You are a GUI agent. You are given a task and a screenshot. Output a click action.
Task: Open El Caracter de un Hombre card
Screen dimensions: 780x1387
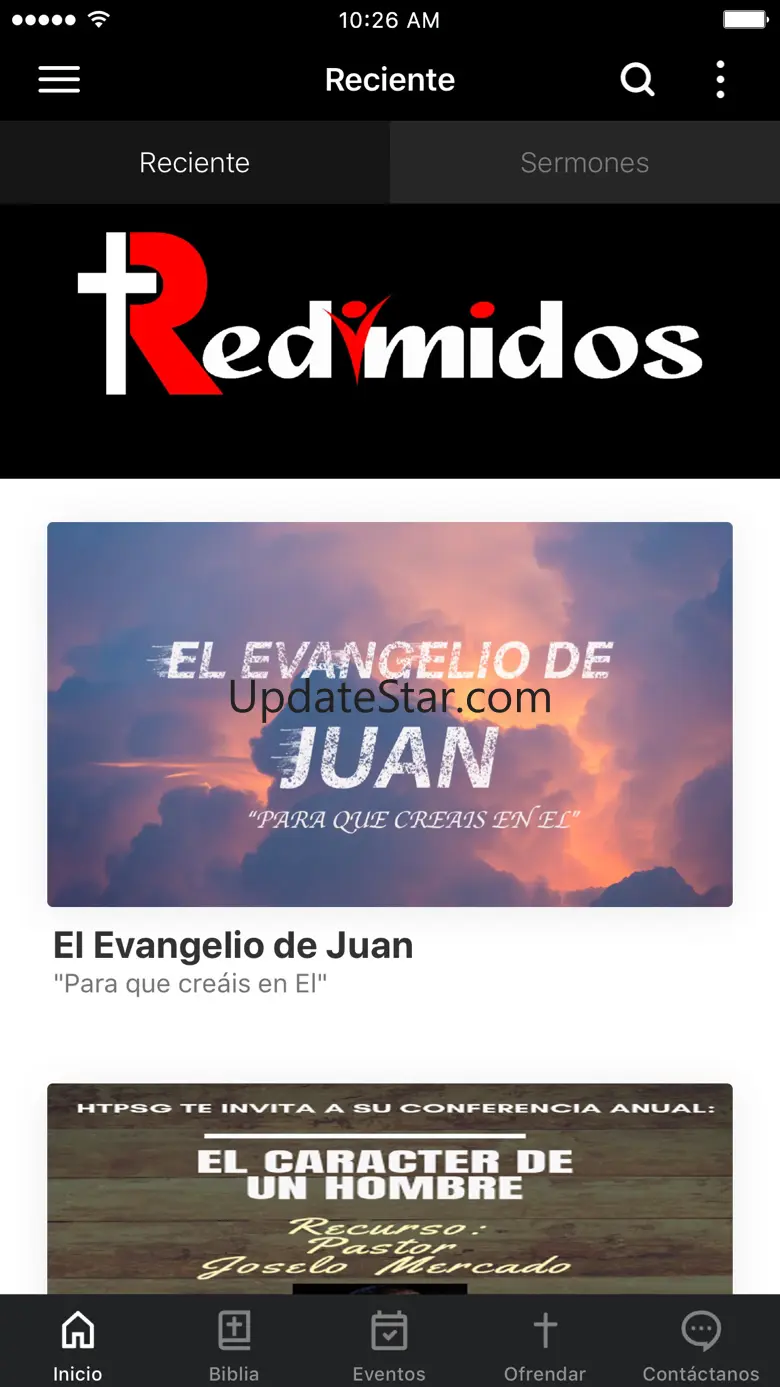[x=390, y=1189]
